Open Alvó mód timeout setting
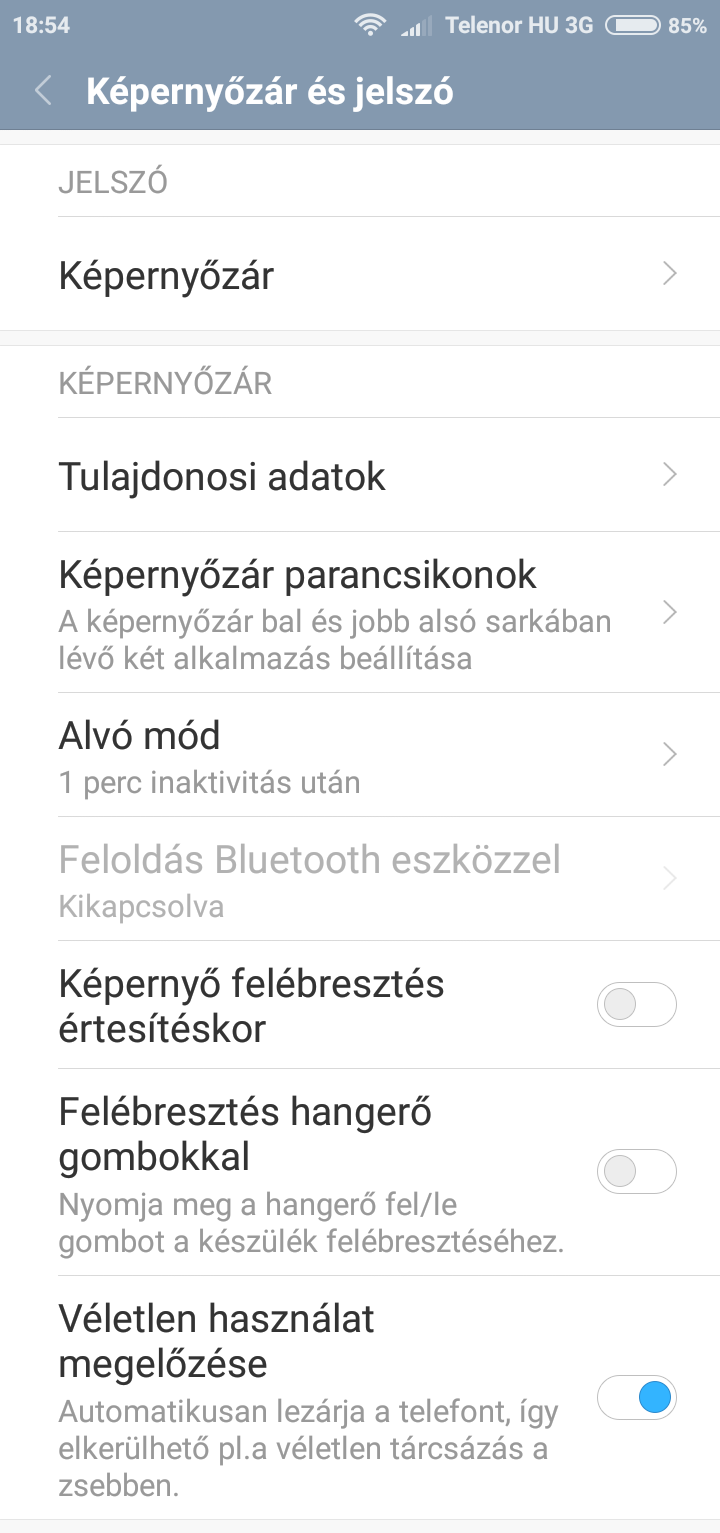 pos(360,754)
